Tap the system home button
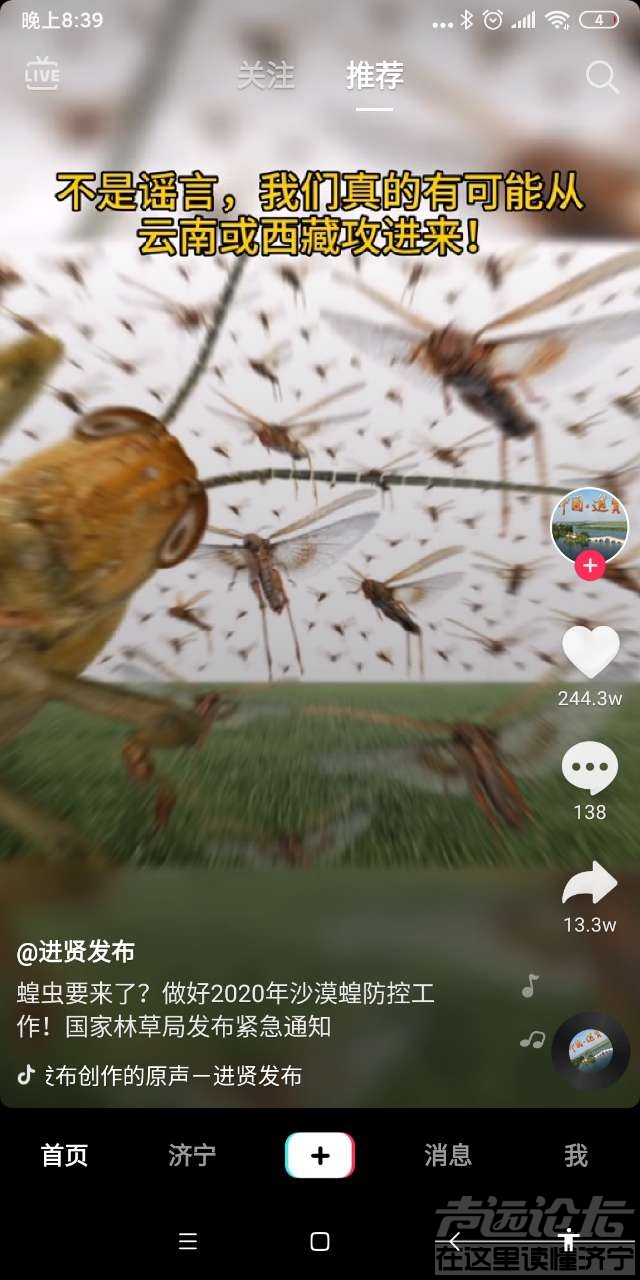 coord(320,1242)
